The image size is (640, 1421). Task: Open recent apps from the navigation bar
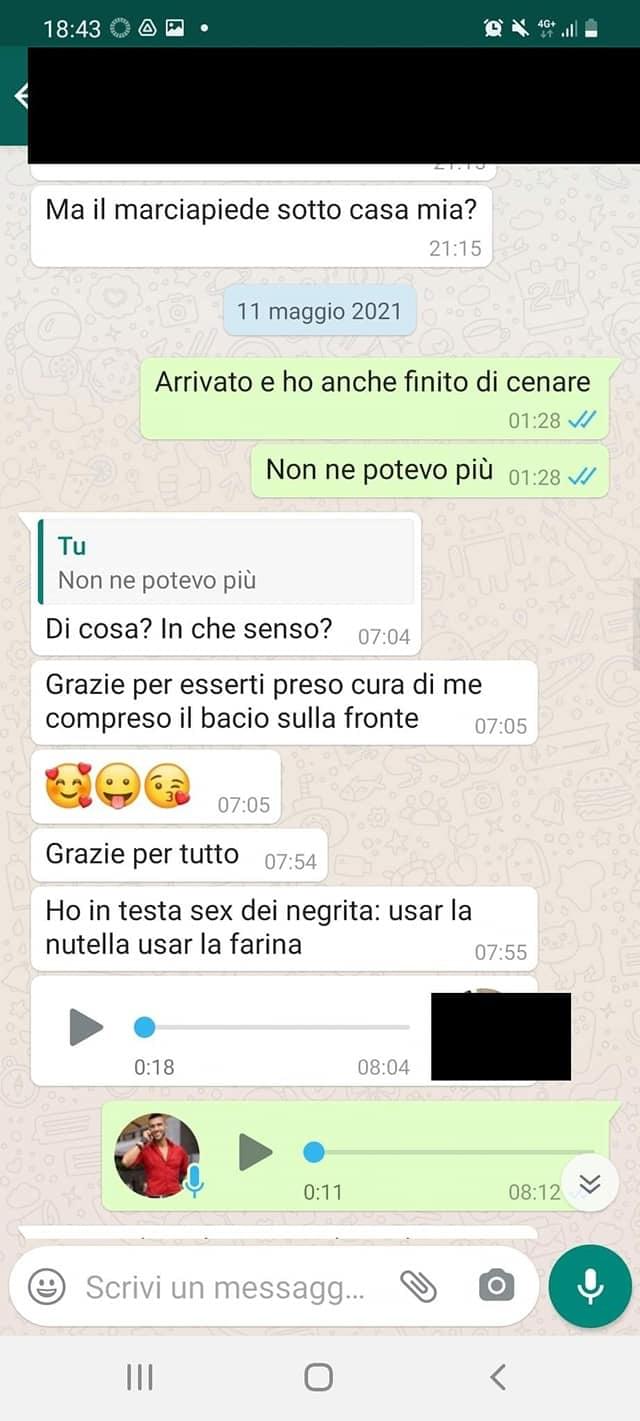[x=139, y=1378]
